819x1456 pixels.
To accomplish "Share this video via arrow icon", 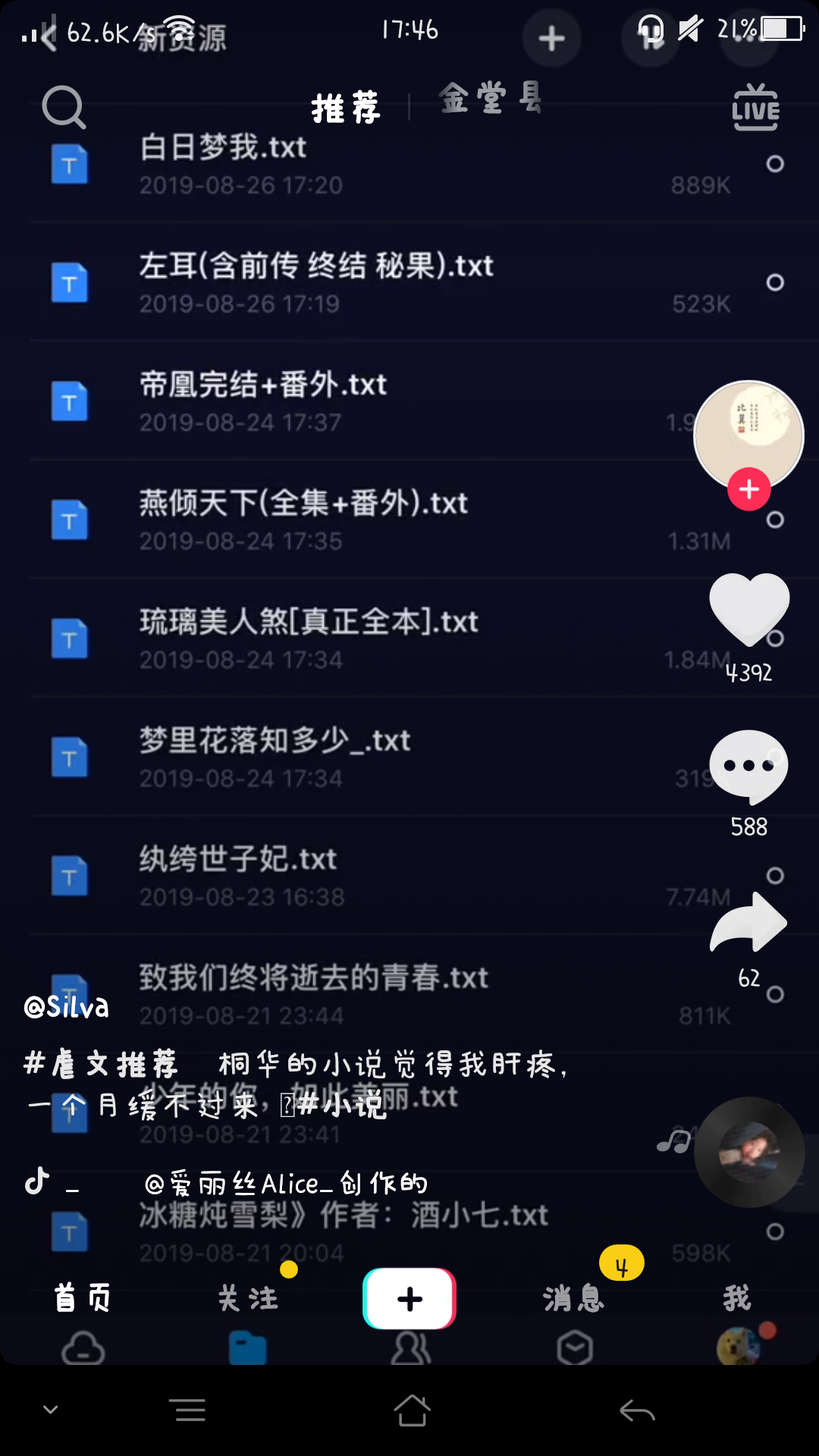I will click(x=749, y=922).
